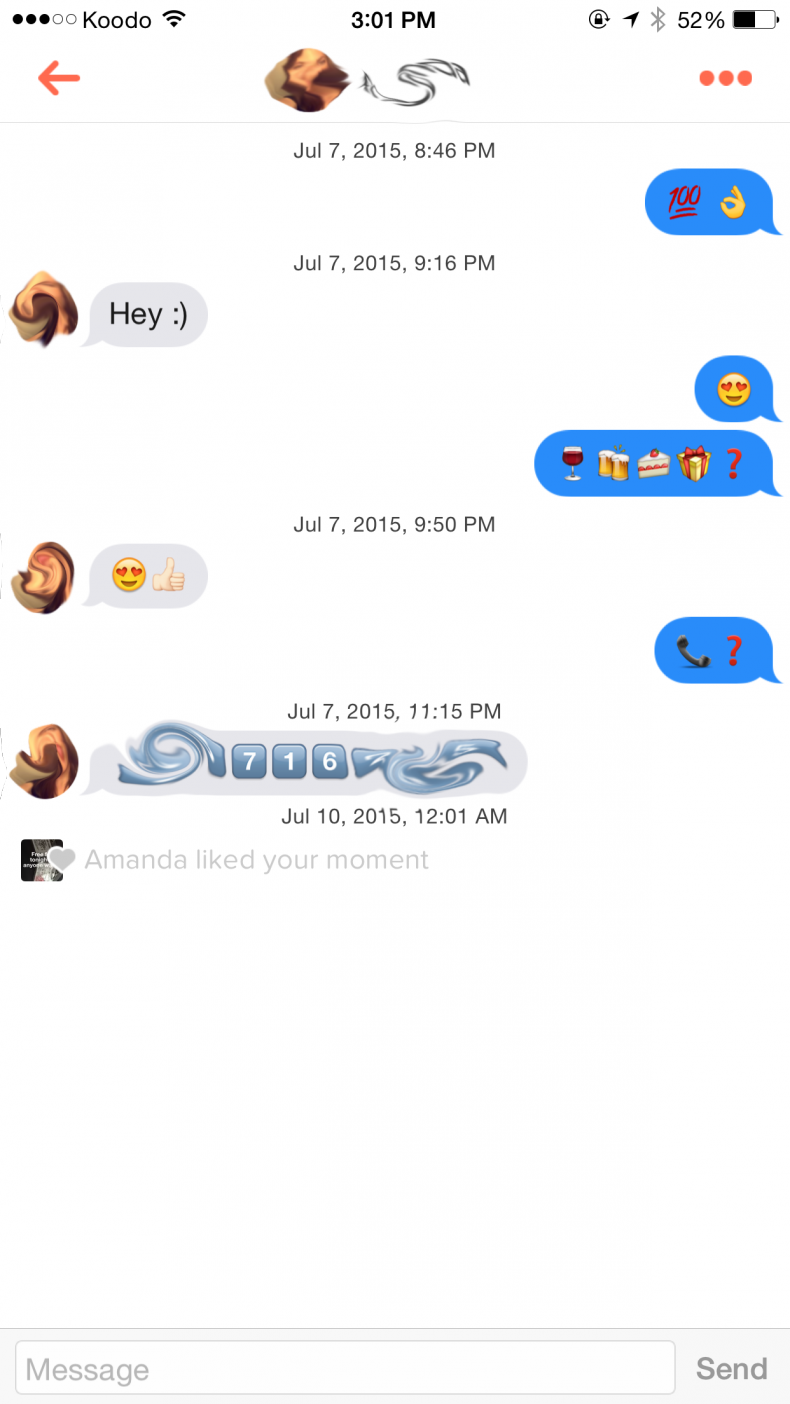Open the three-dot options menu

coord(725,78)
